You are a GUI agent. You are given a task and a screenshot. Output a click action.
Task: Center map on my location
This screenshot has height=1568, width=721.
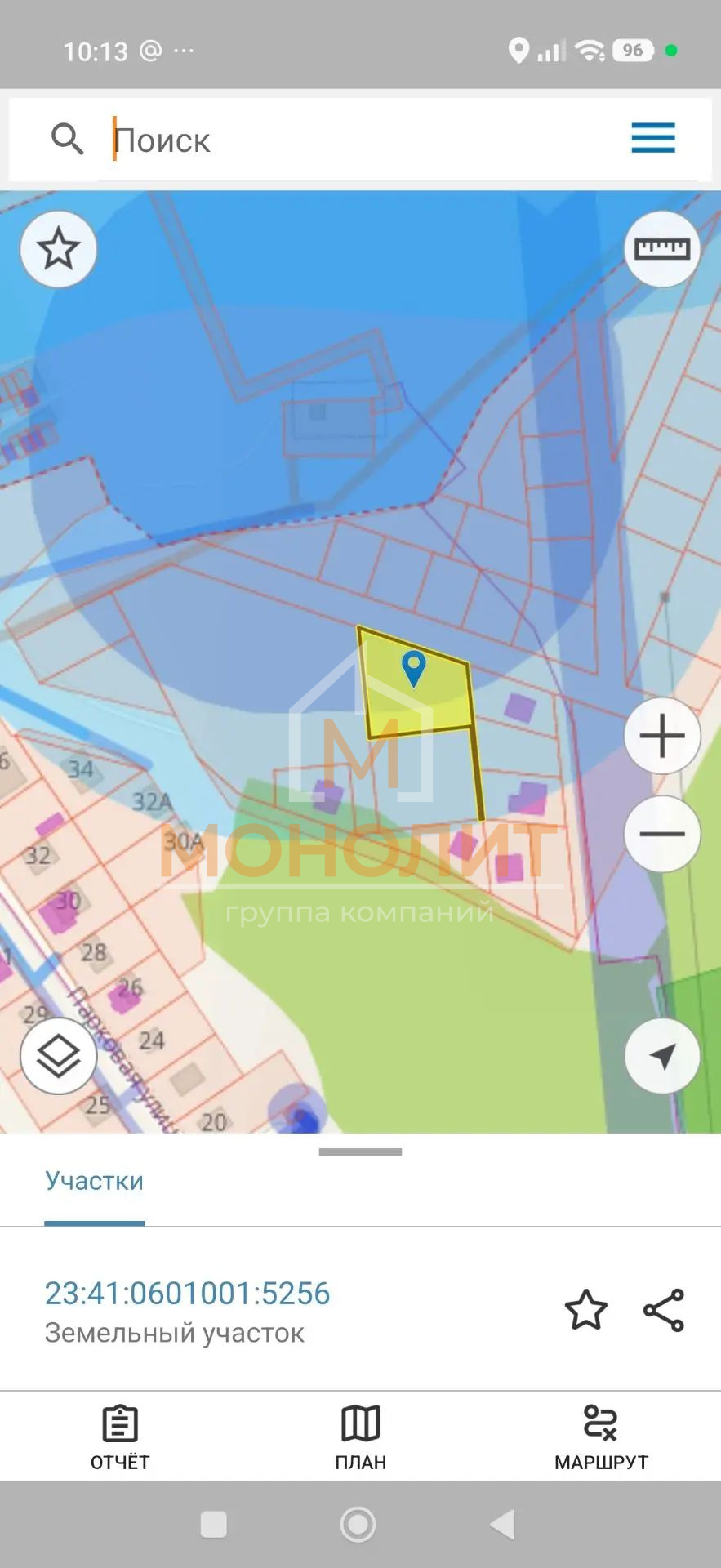coord(662,1056)
